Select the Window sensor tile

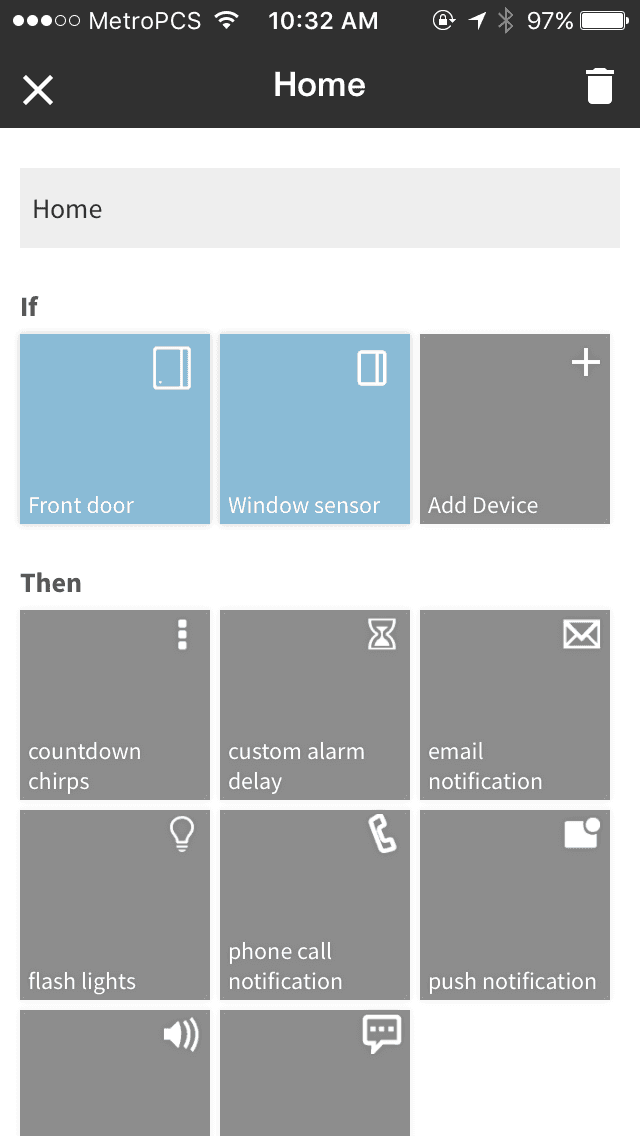(x=315, y=429)
